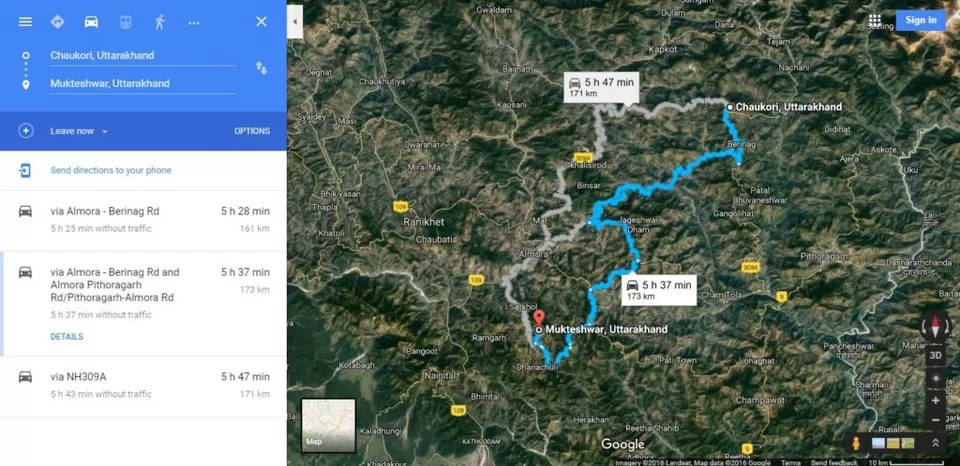This screenshot has height=466, width=960.
Task: Edit the Mukteshwar destination field
Action: click(140, 83)
